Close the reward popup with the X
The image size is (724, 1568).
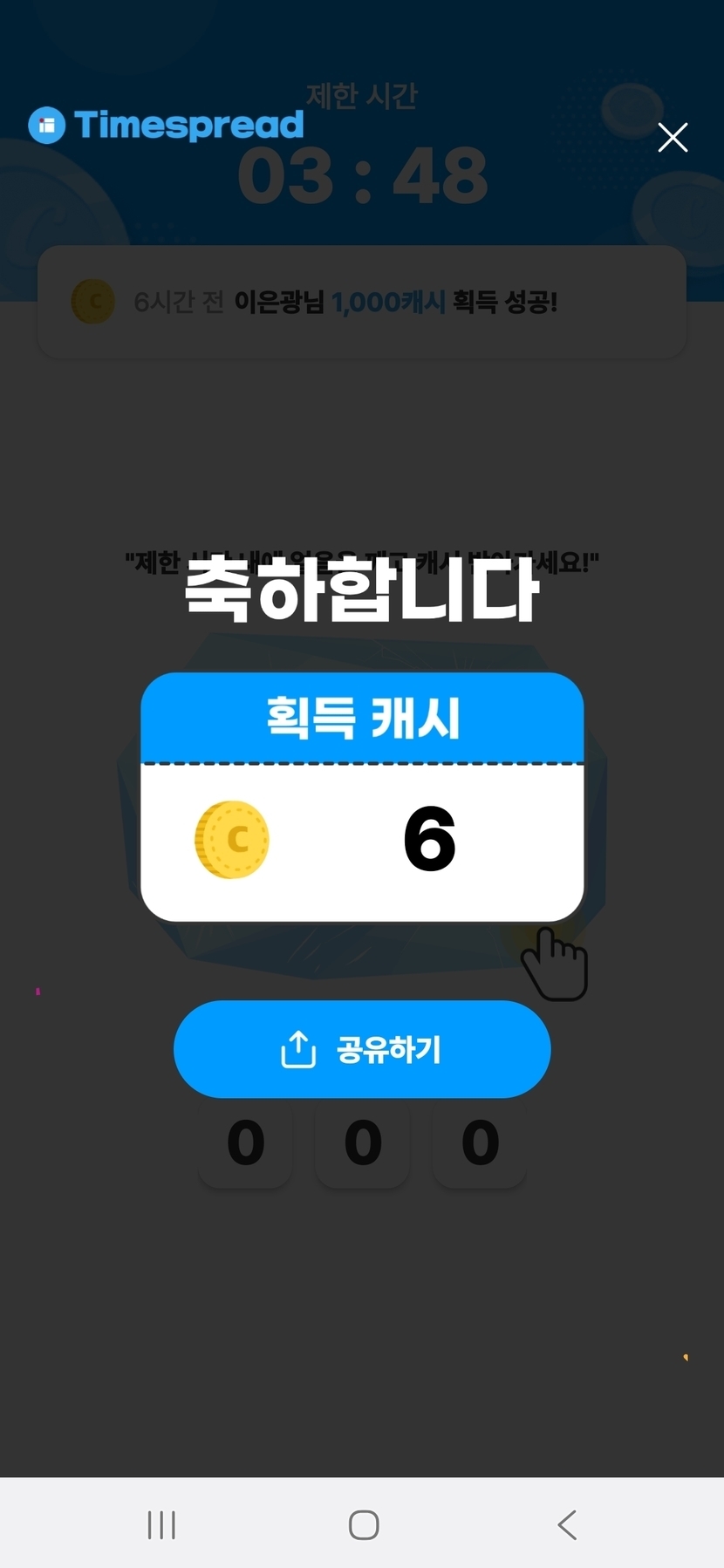673,137
